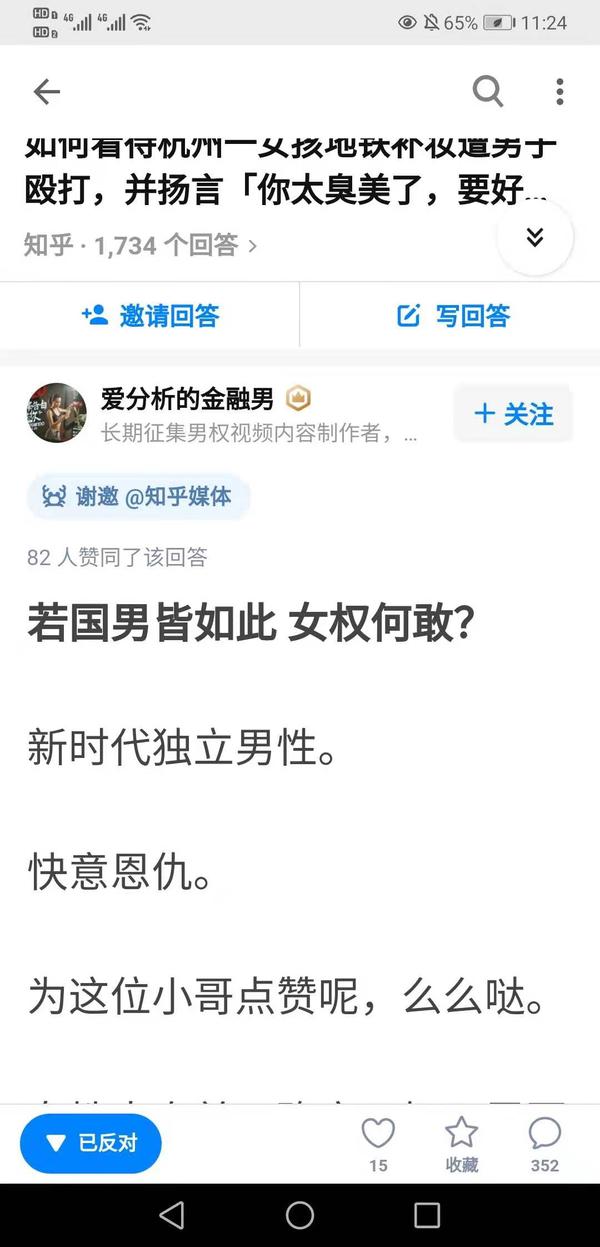Screen dimensions: 600x1247
Task: Go back using the top arrow
Action: (x=47, y=93)
